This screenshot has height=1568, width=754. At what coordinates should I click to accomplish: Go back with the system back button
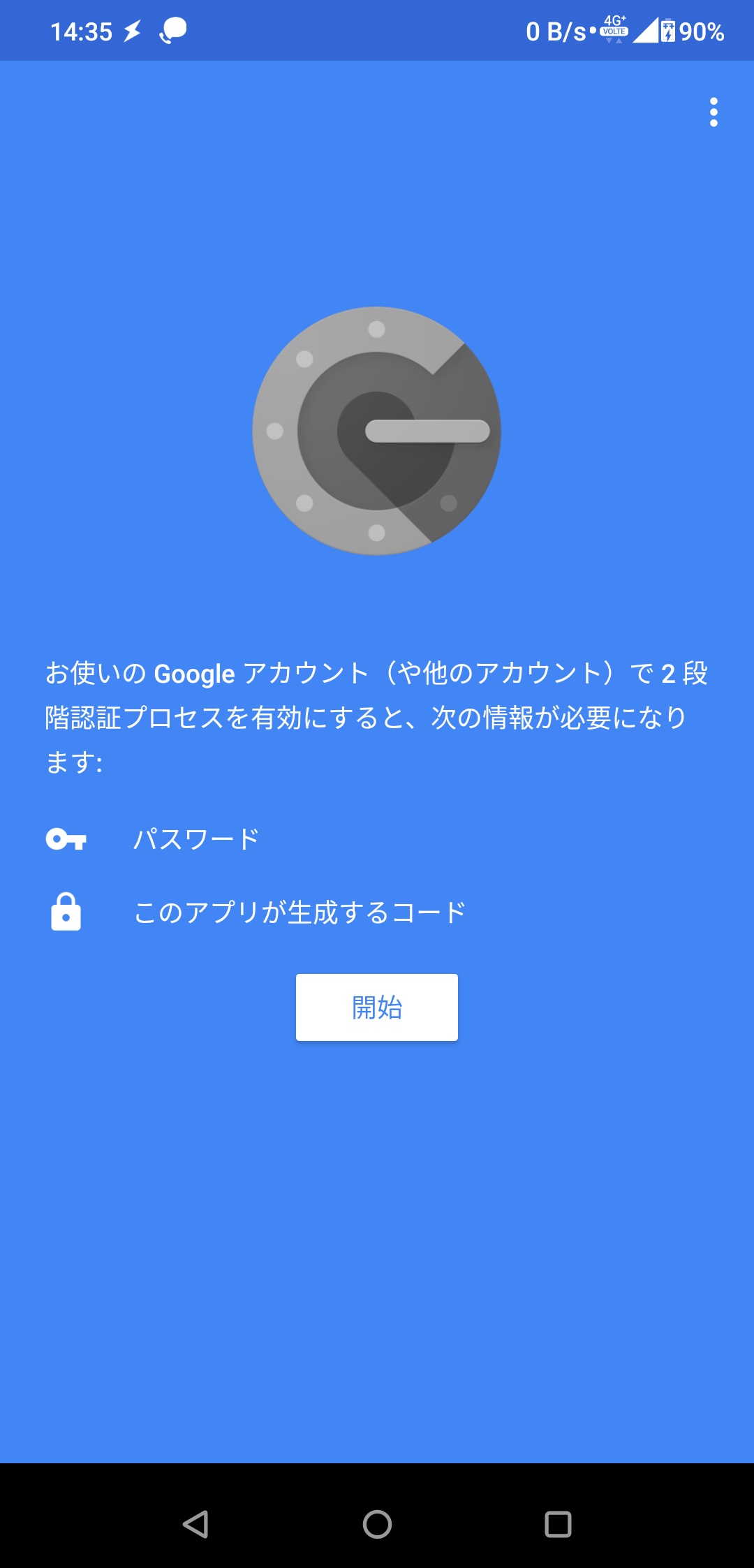coord(195,1524)
